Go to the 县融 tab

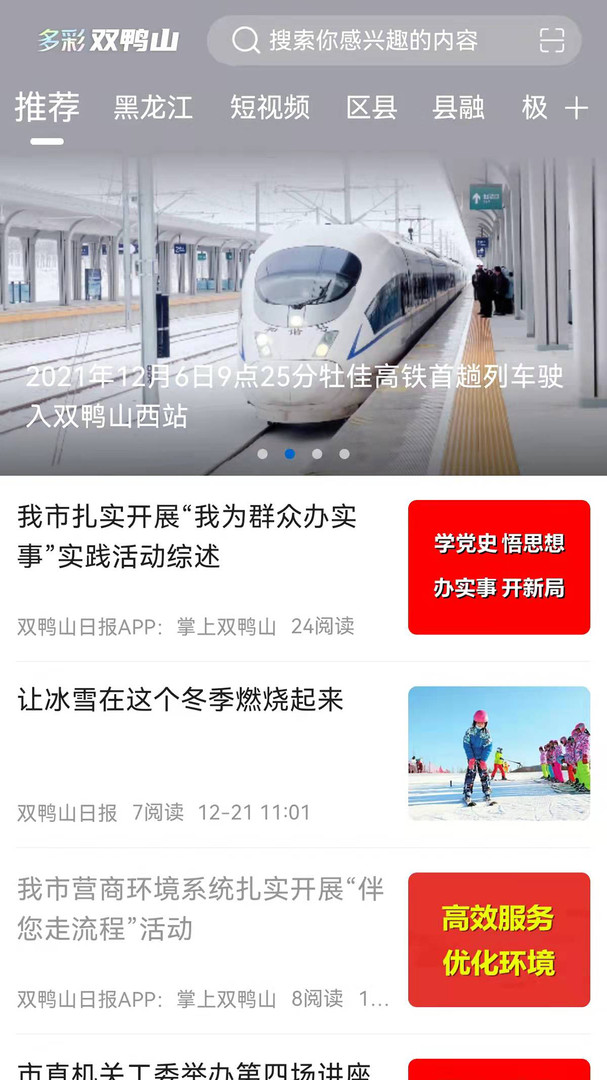459,108
